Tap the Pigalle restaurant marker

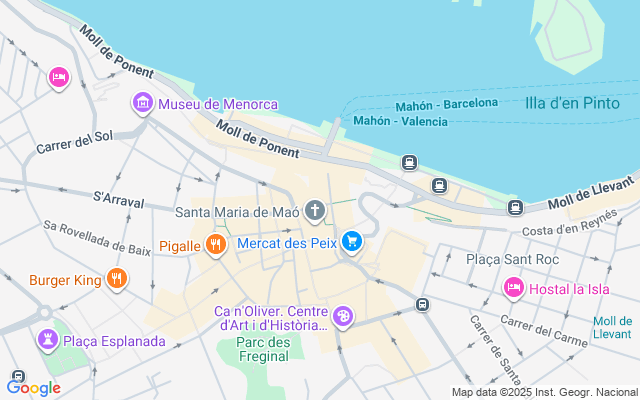pos(216,245)
